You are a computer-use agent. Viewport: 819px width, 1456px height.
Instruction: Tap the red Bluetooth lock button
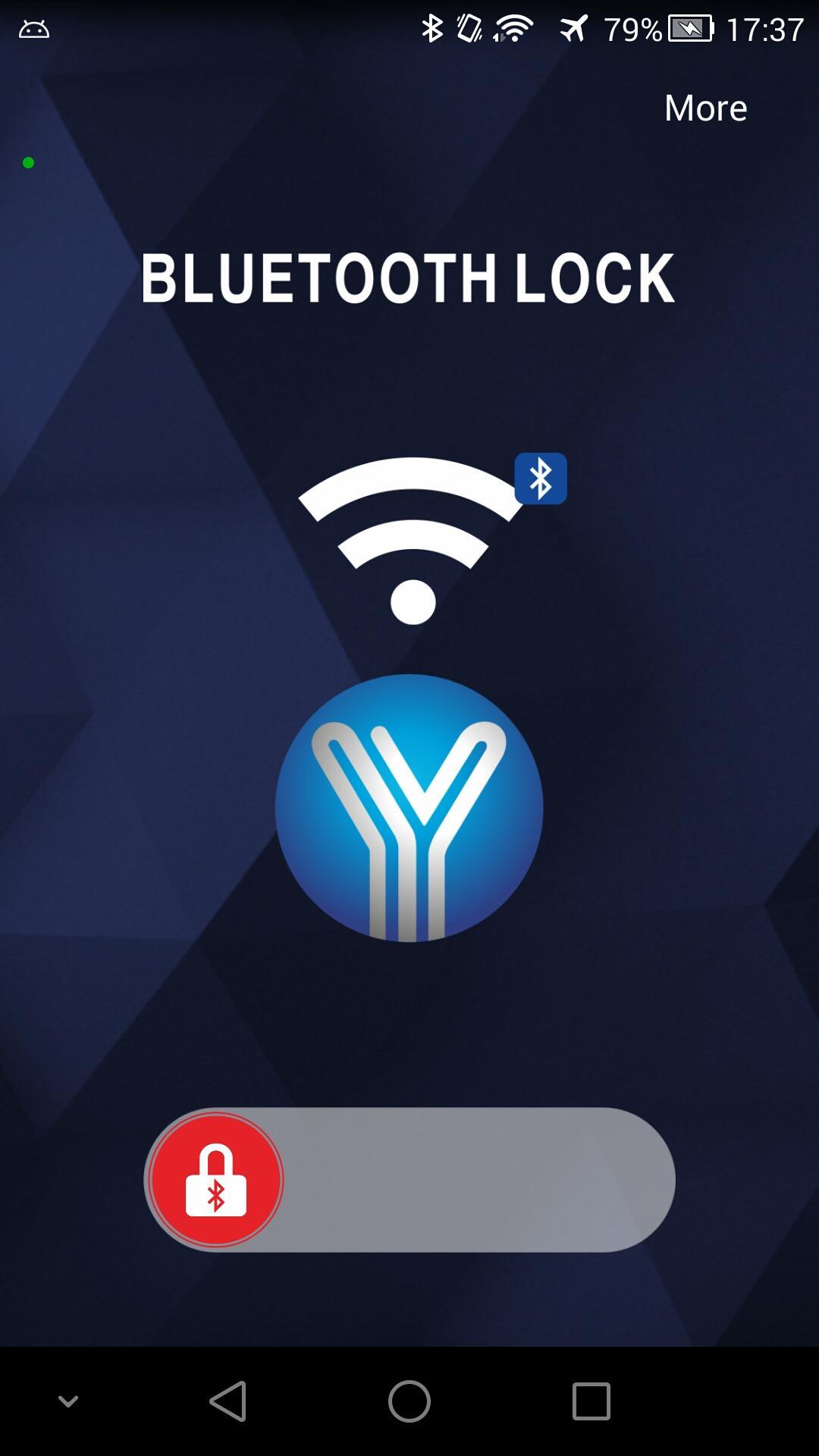pyautogui.click(x=217, y=1179)
